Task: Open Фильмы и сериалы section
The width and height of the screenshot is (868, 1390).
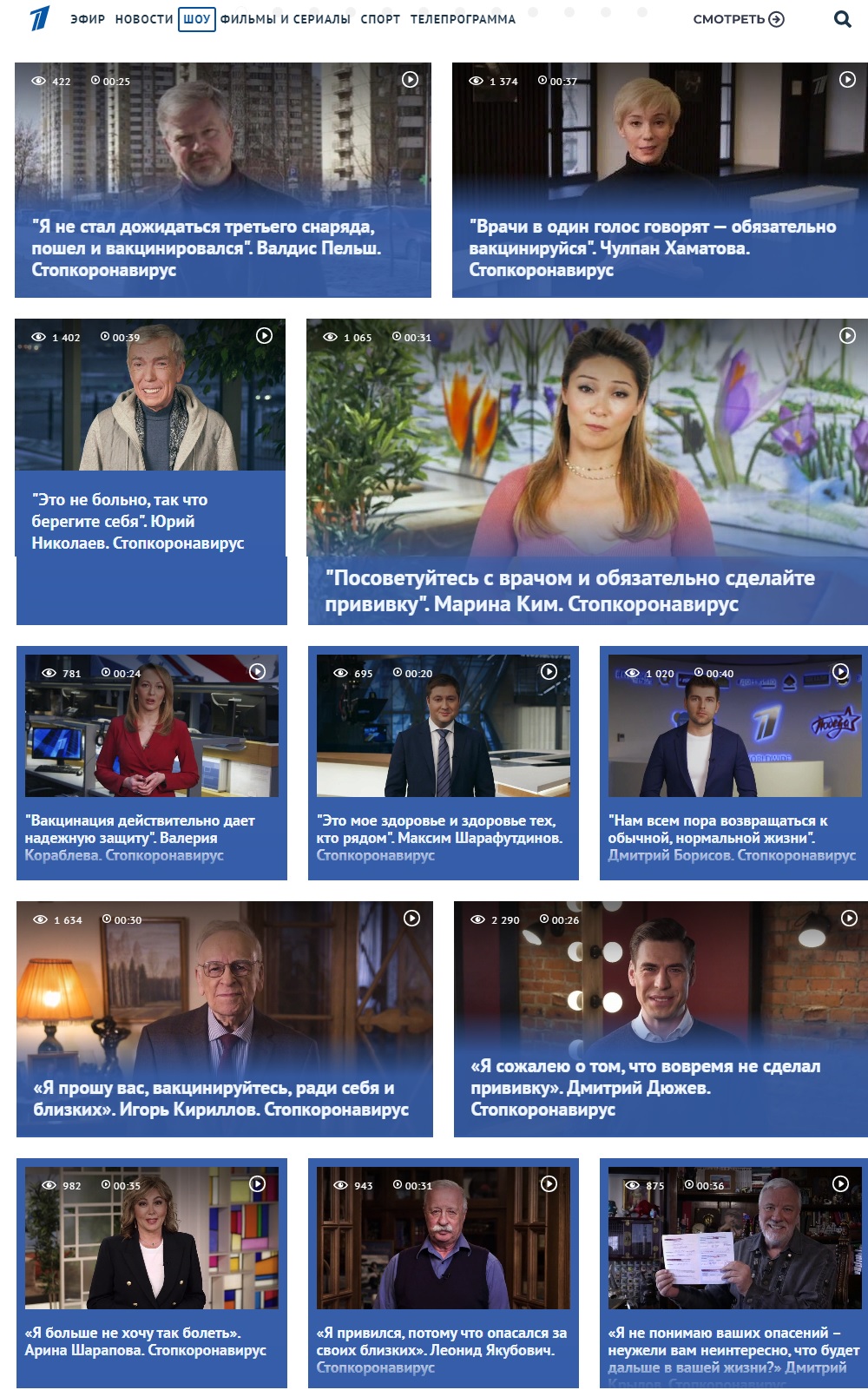Action: coord(285,19)
